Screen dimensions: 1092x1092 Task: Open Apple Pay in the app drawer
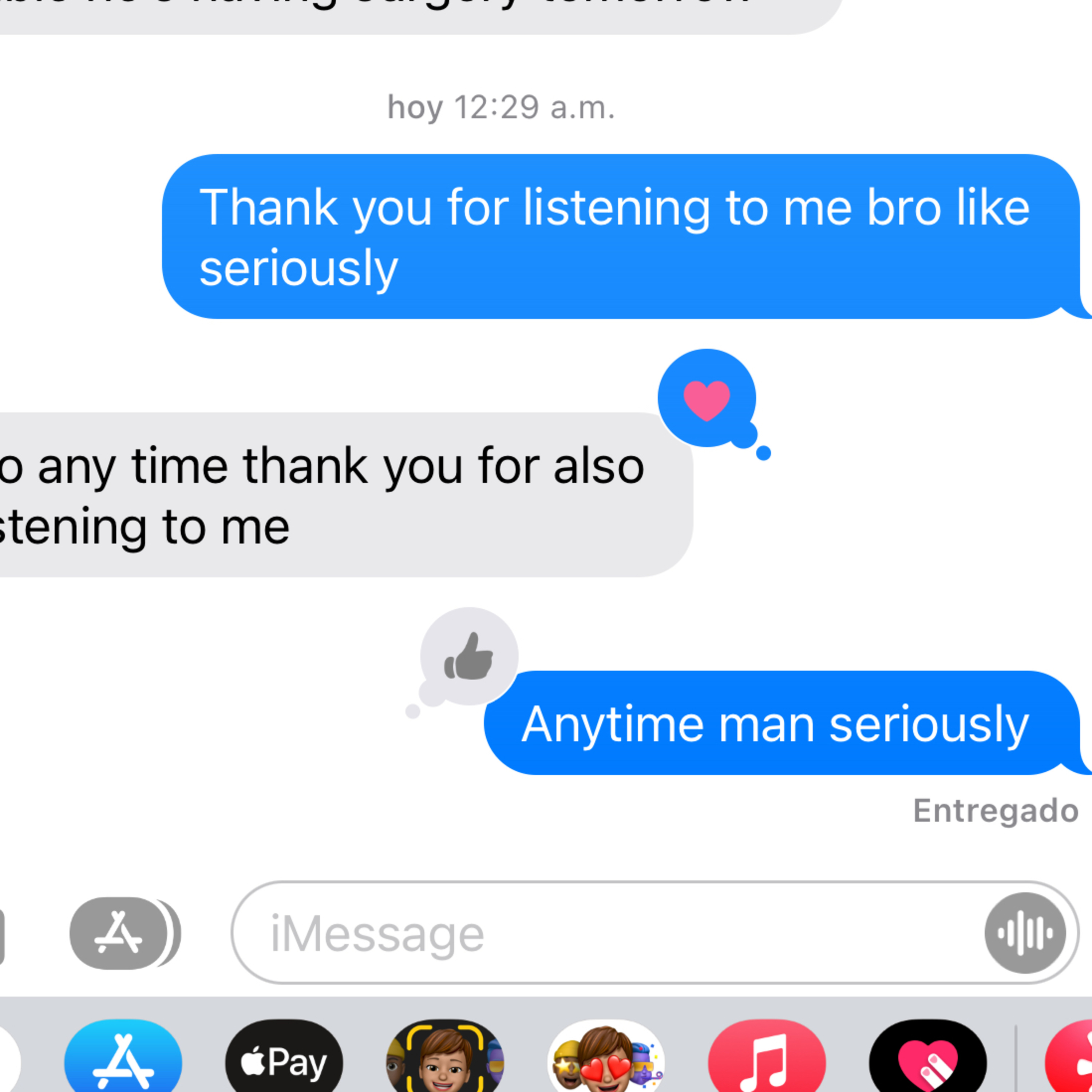[284, 1056]
